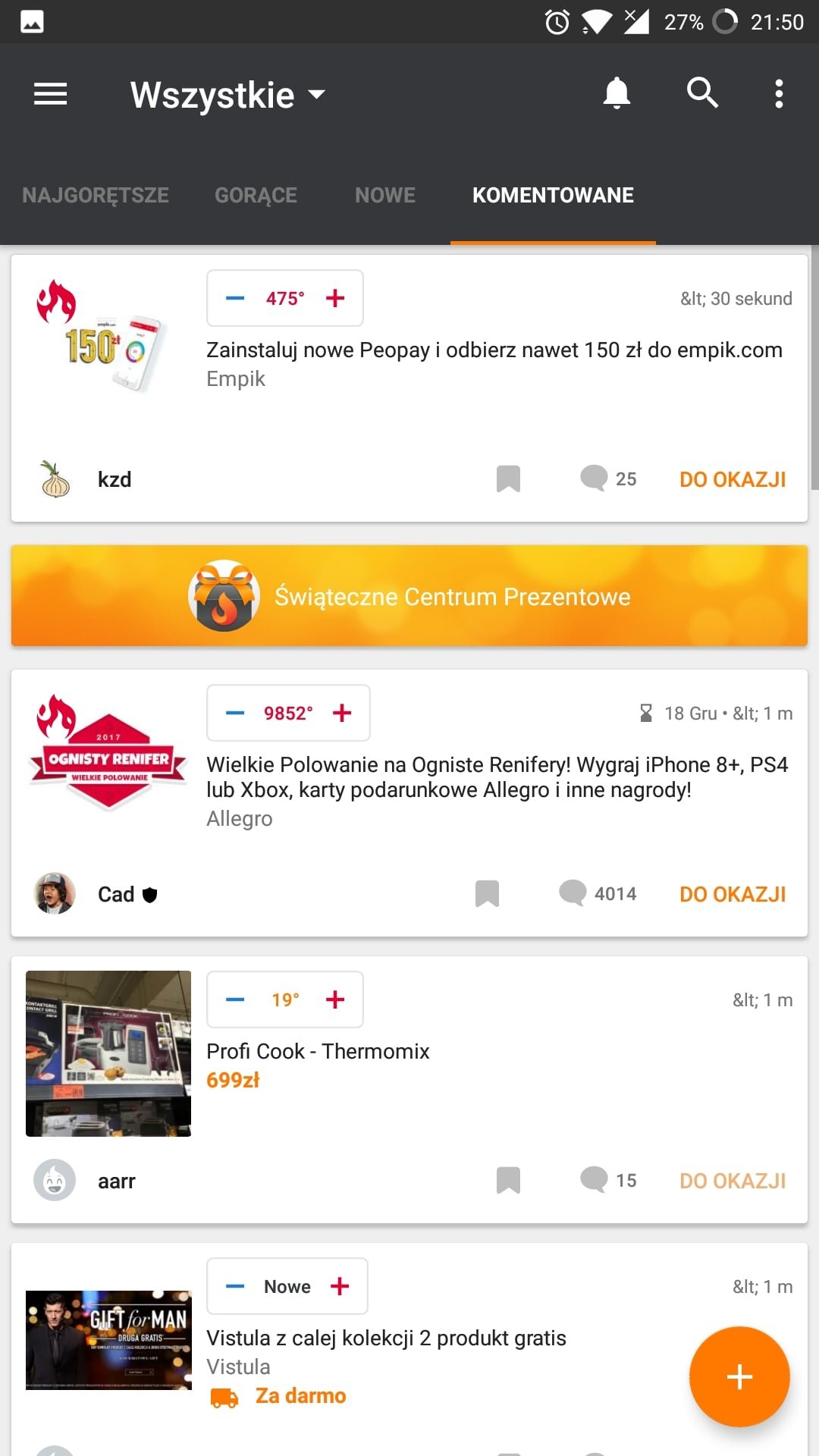Bookmark the Allegro Ogniste Renifery deal
The width and height of the screenshot is (819, 1456).
pyautogui.click(x=487, y=894)
